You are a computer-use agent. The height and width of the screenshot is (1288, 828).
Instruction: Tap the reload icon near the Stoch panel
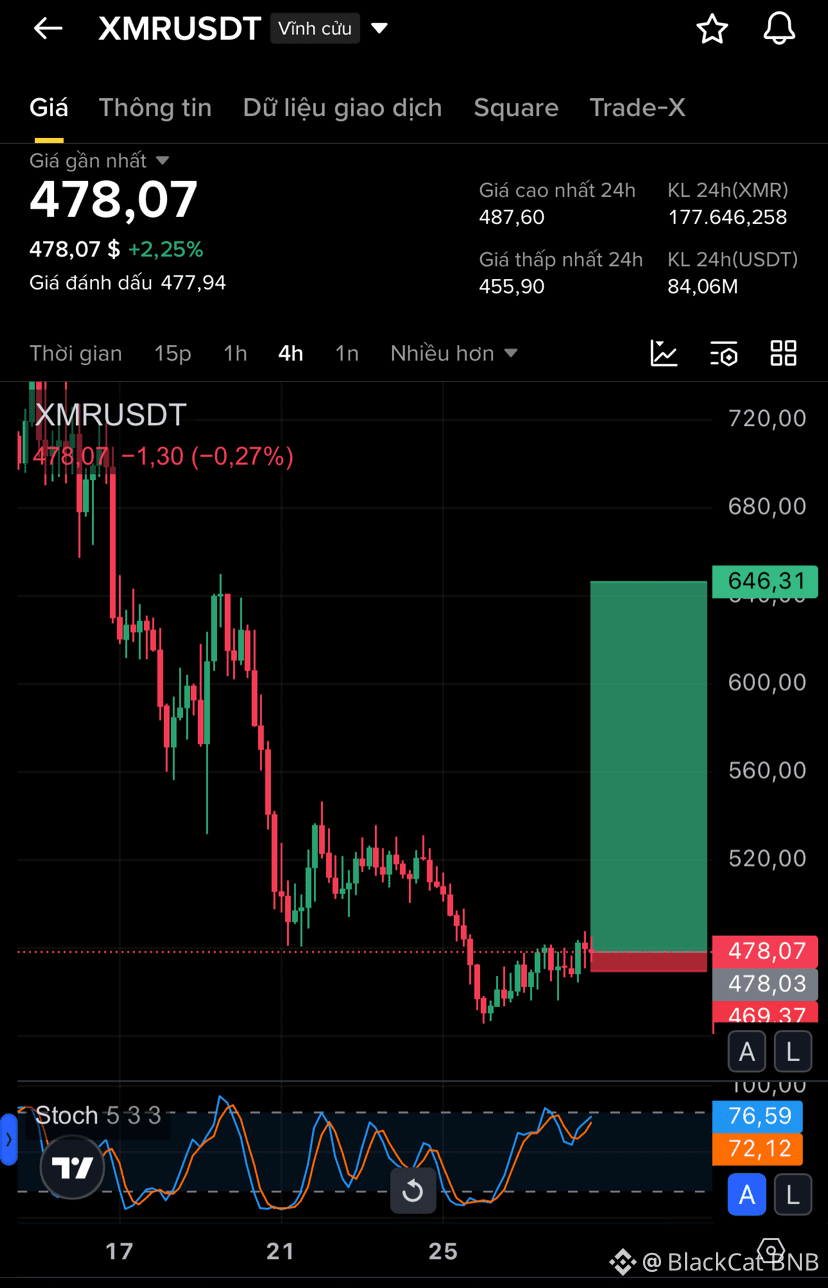(x=413, y=1192)
